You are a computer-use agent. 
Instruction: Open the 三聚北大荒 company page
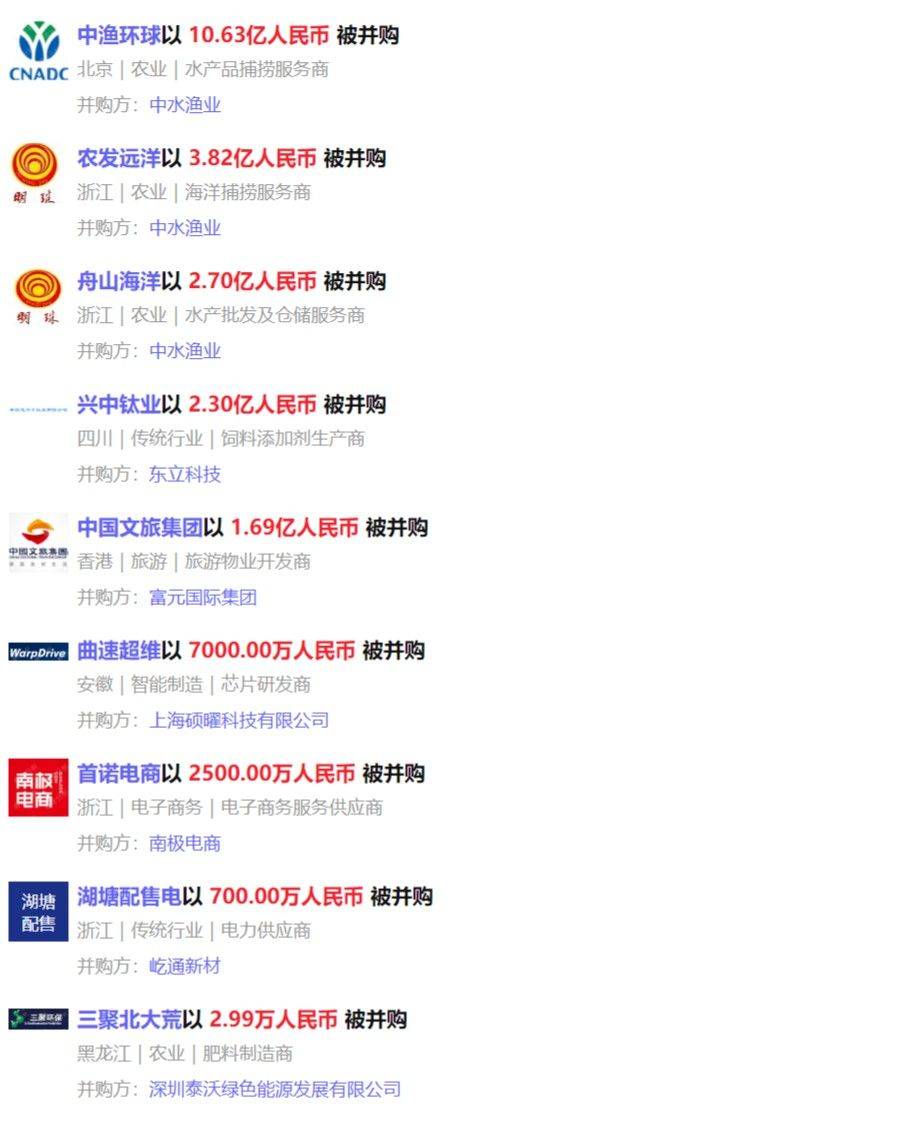(129, 1019)
